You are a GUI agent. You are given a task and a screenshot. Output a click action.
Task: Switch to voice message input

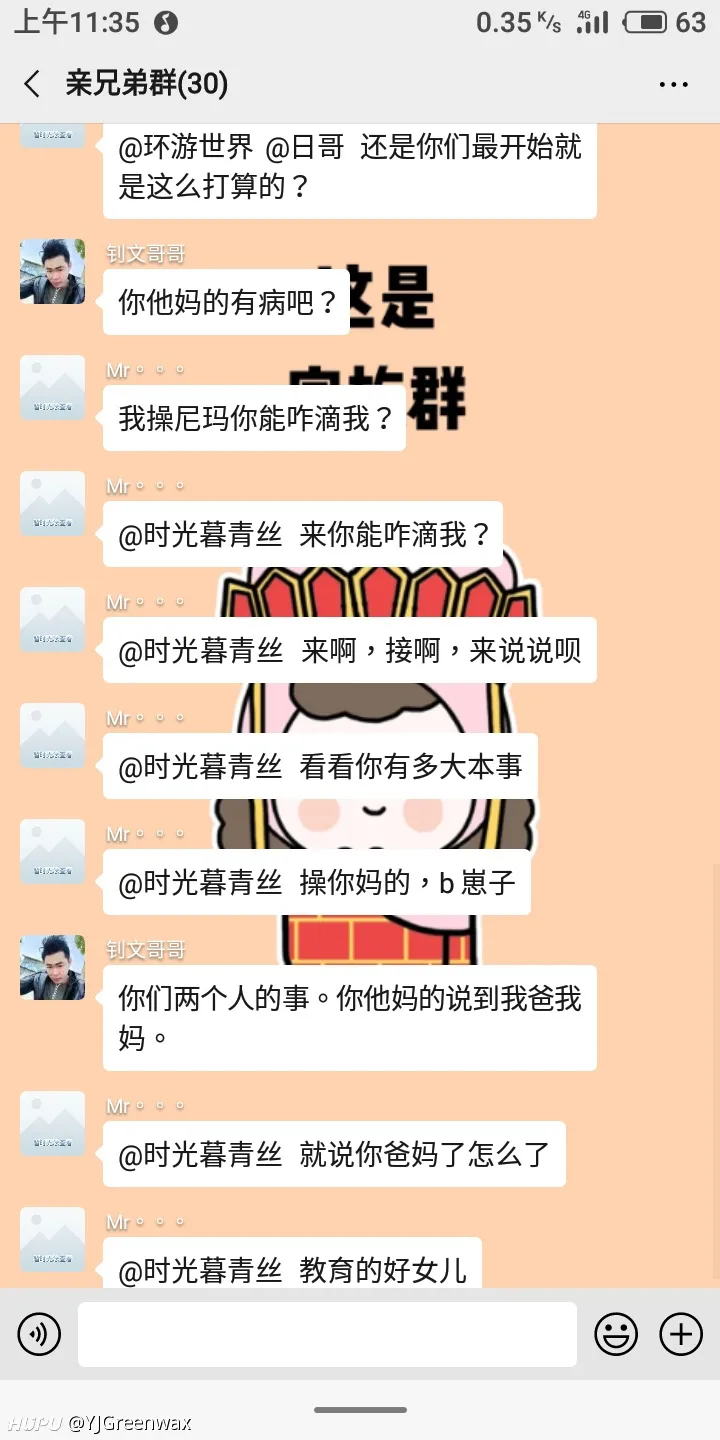[40, 1334]
